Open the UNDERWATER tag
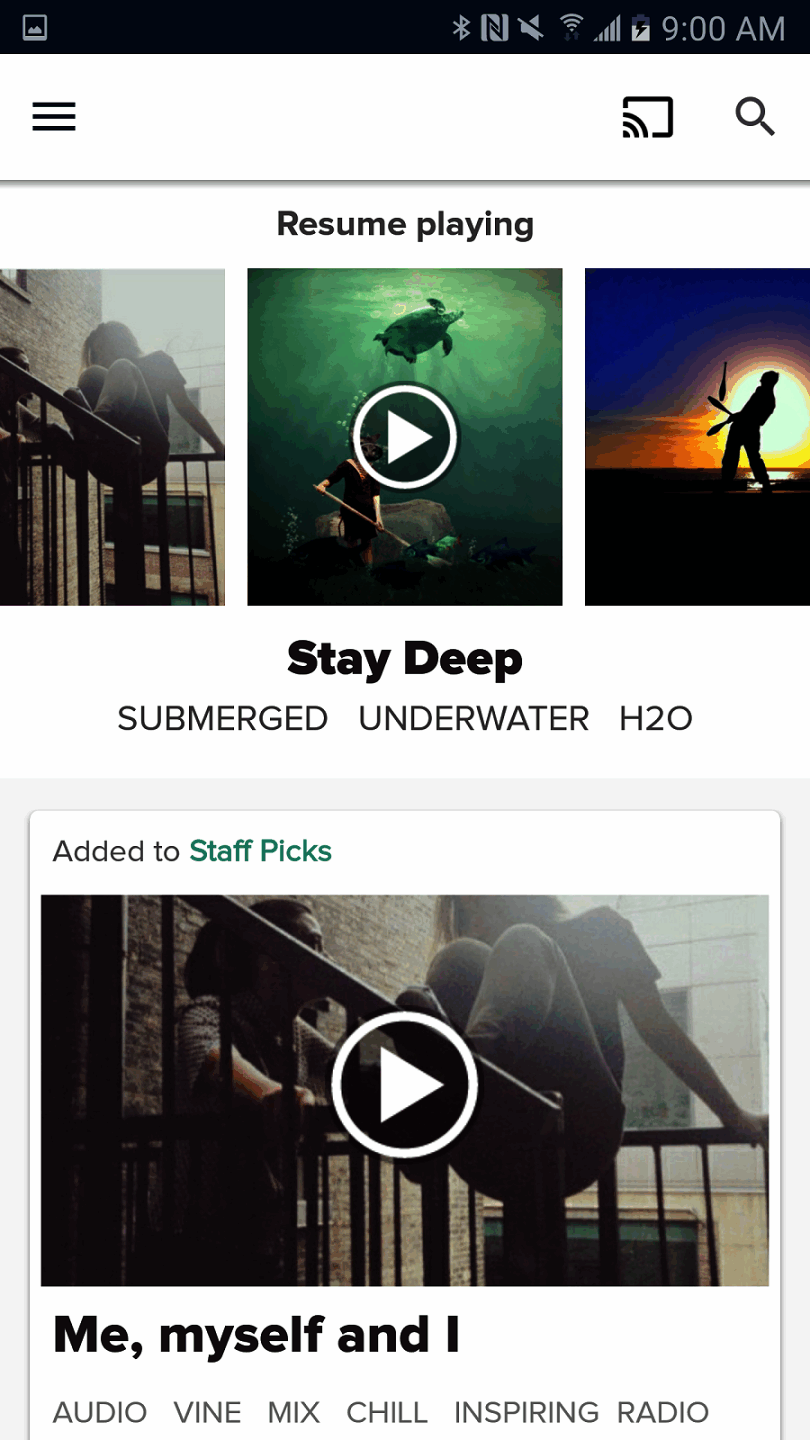The height and width of the screenshot is (1440, 810). coord(474,719)
